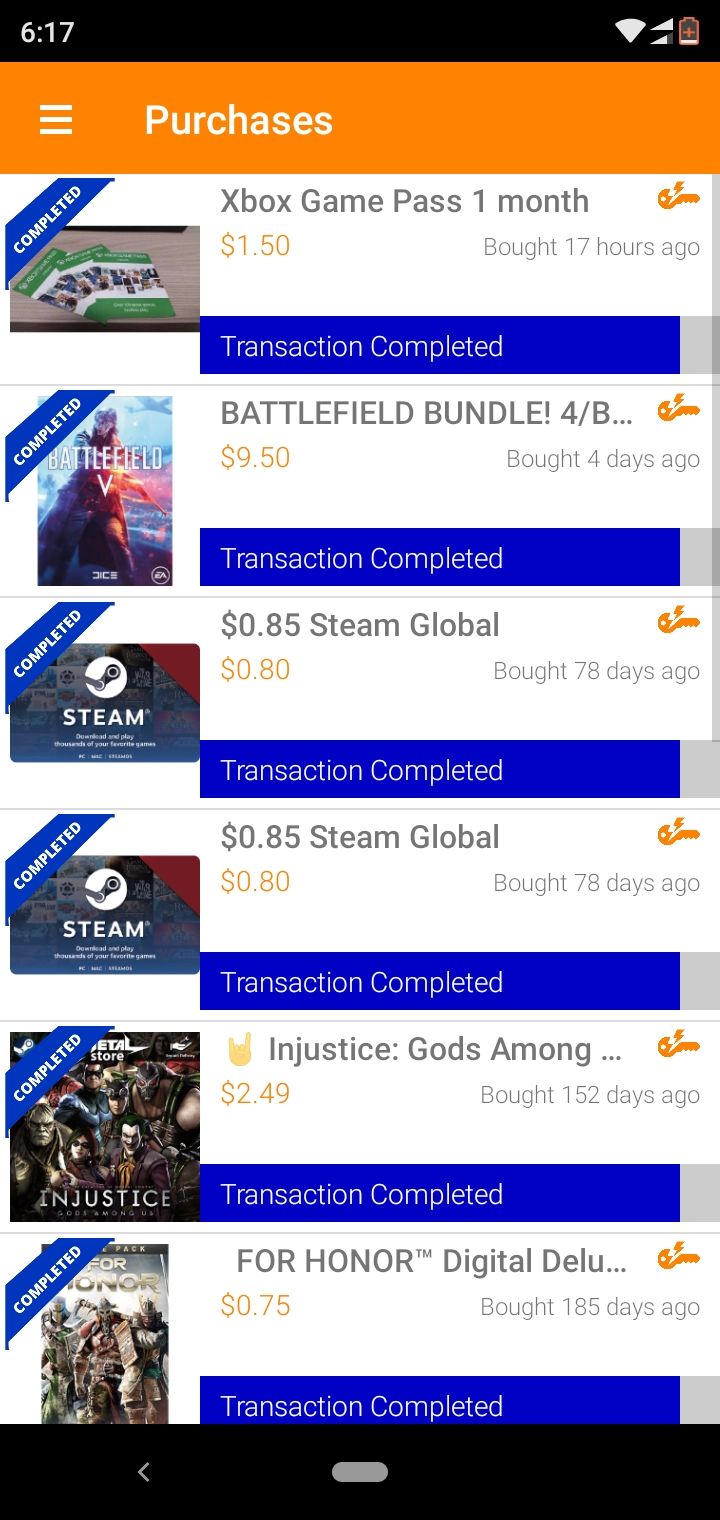Click the key delivery icon for Injustice purchase
Image resolution: width=720 pixels, height=1520 pixels.
678,1046
